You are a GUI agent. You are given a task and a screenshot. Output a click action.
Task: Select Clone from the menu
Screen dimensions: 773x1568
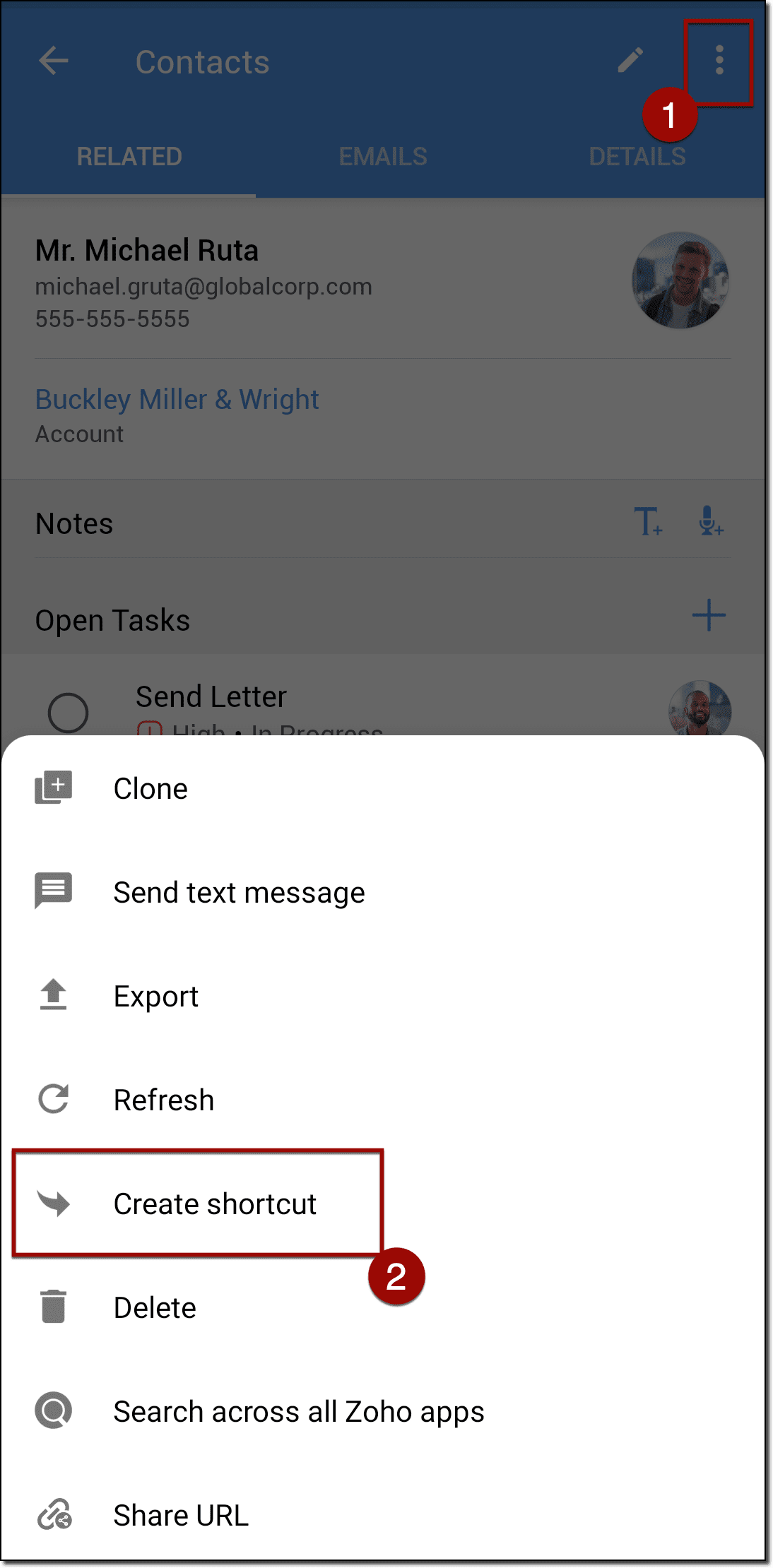151,789
